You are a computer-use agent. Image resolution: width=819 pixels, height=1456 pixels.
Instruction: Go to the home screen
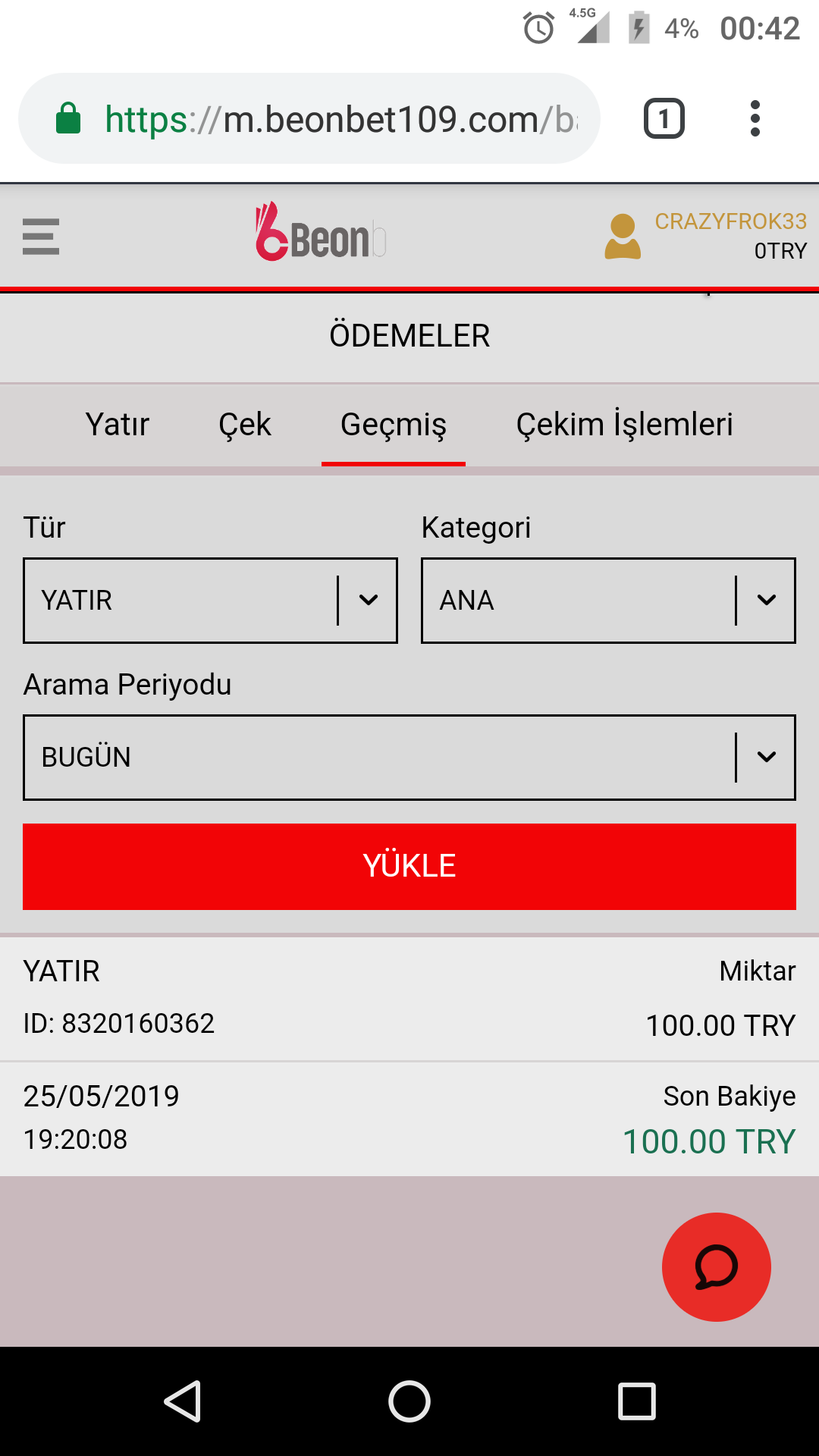coord(409,1401)
